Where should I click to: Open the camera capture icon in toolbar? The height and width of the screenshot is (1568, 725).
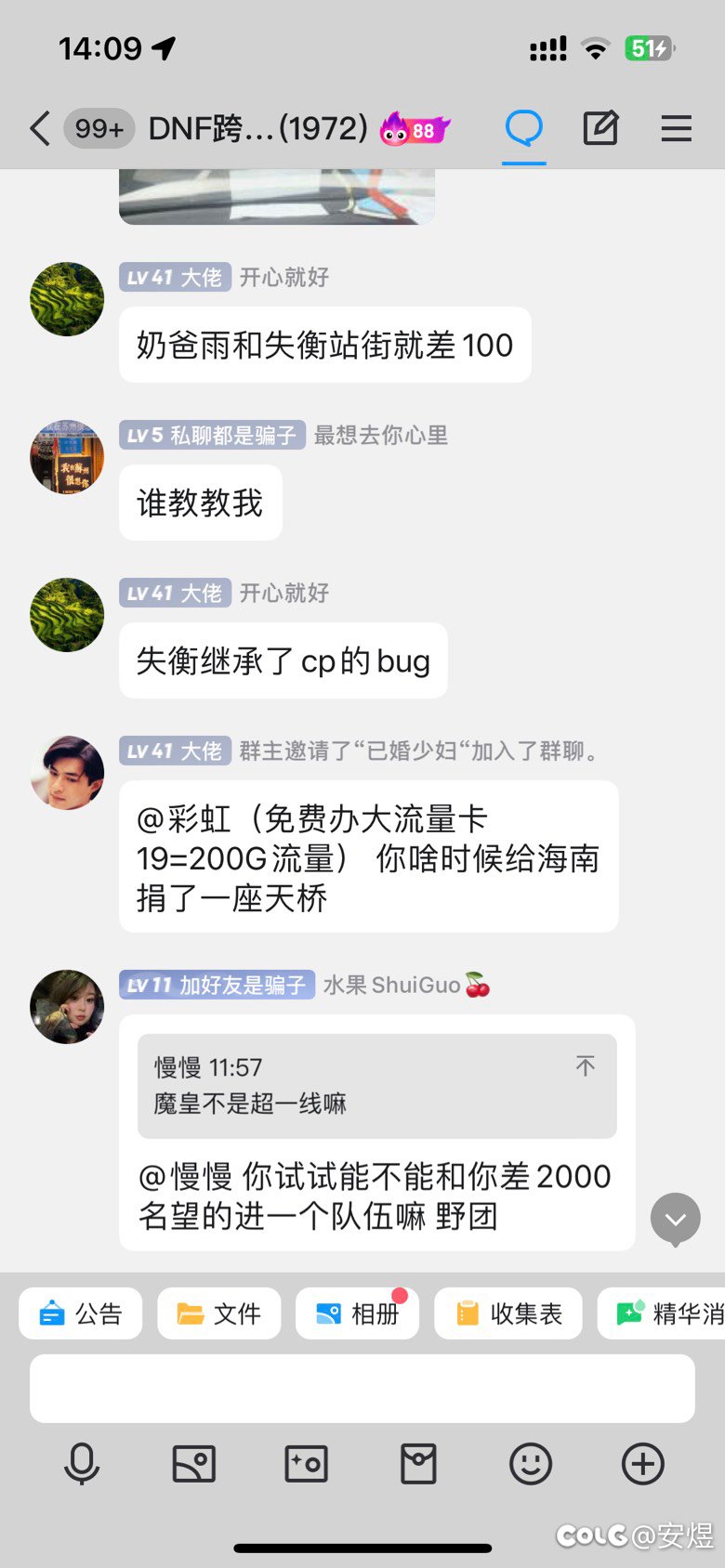[x=306, y=1465]
